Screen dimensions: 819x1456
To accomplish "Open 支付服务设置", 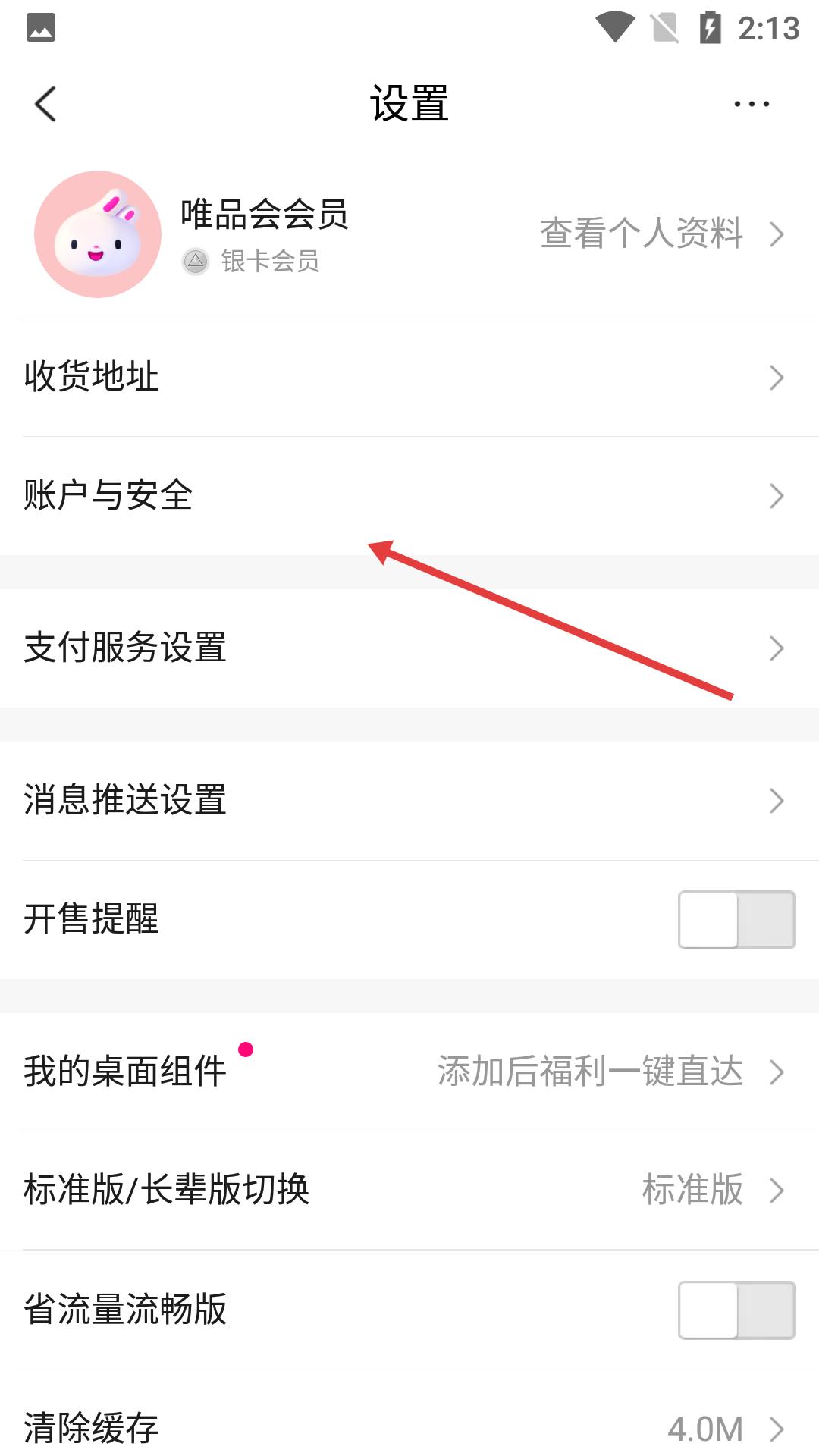I will coord(409,648).
